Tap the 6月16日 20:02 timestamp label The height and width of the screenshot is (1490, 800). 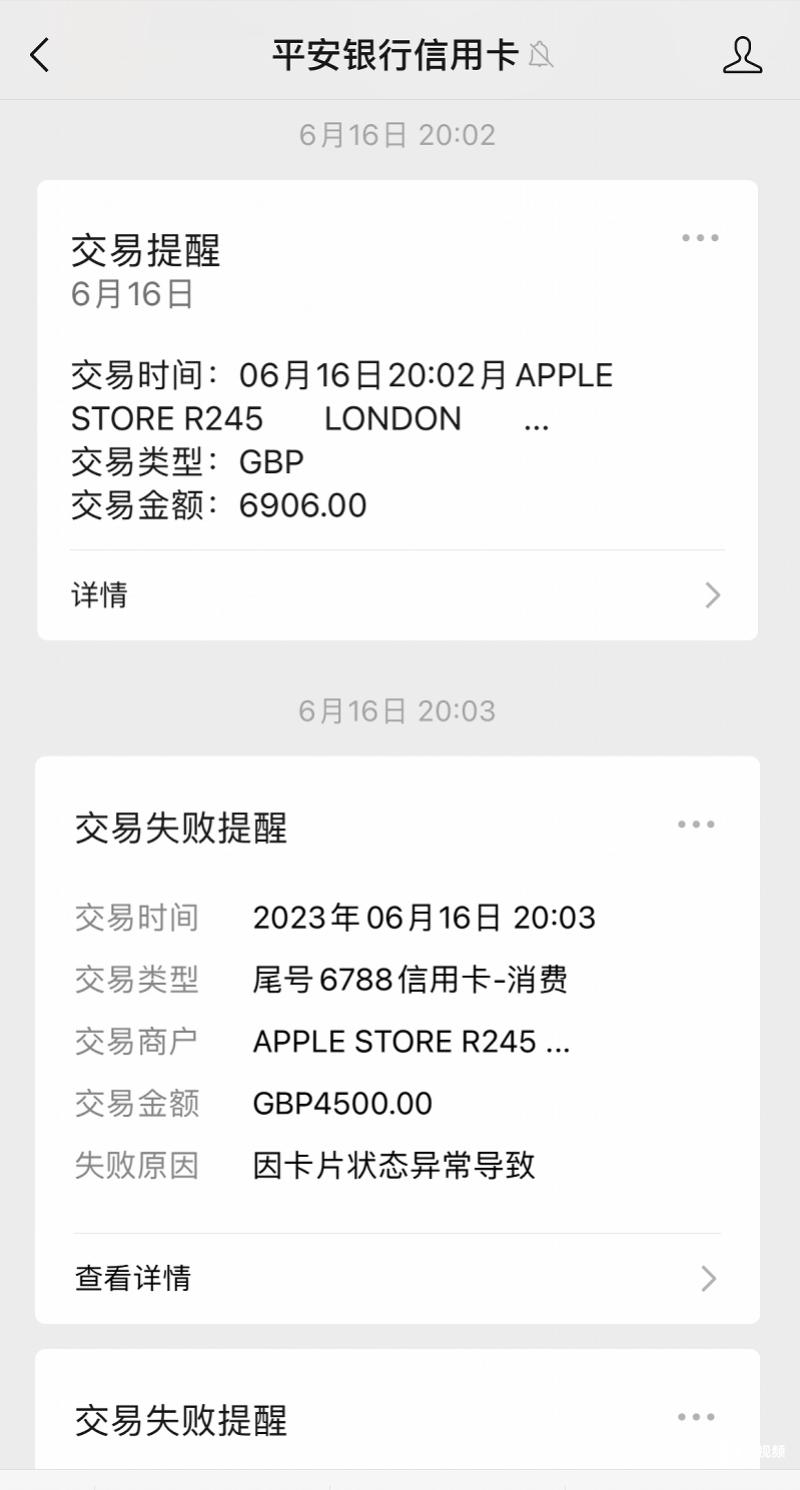coord(398,134)
